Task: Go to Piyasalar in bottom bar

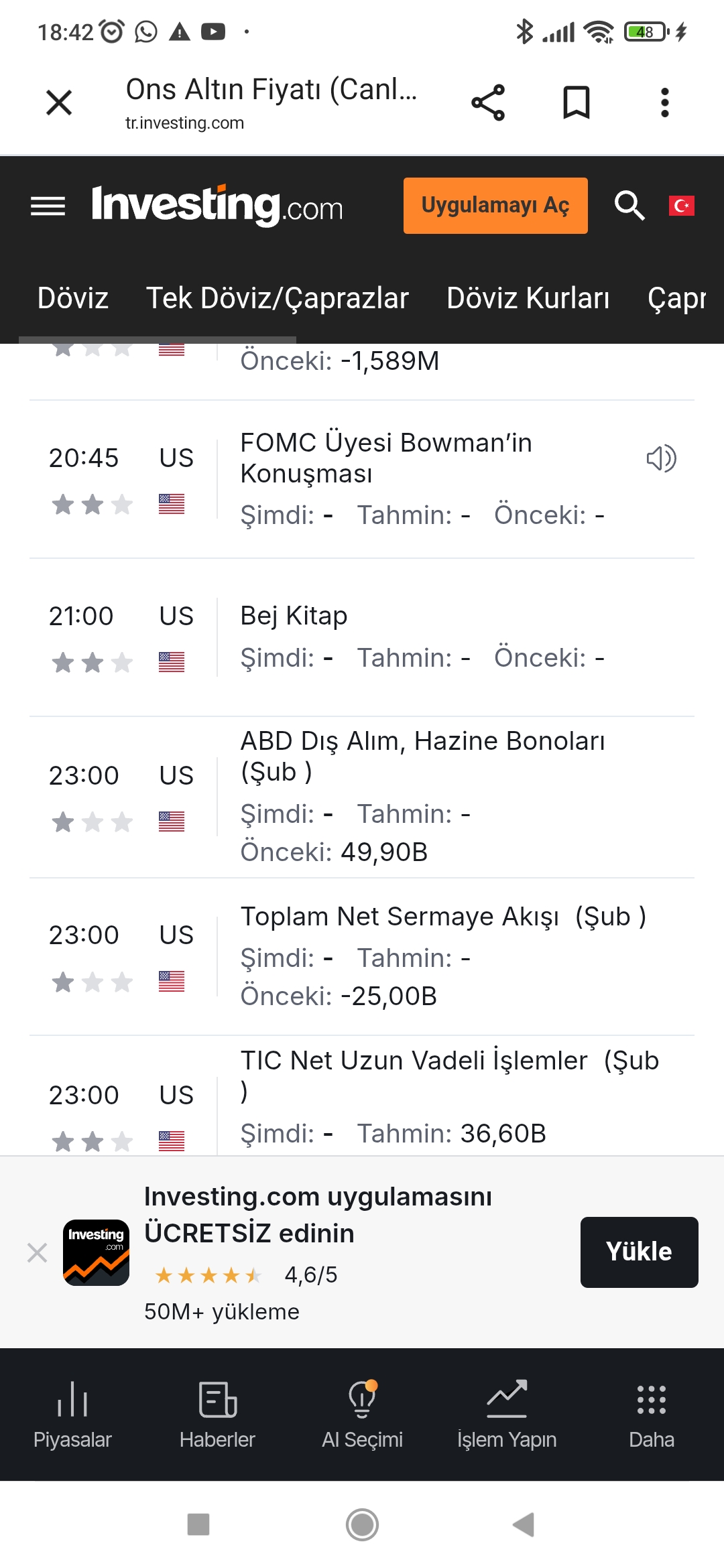Action: 72,1414
